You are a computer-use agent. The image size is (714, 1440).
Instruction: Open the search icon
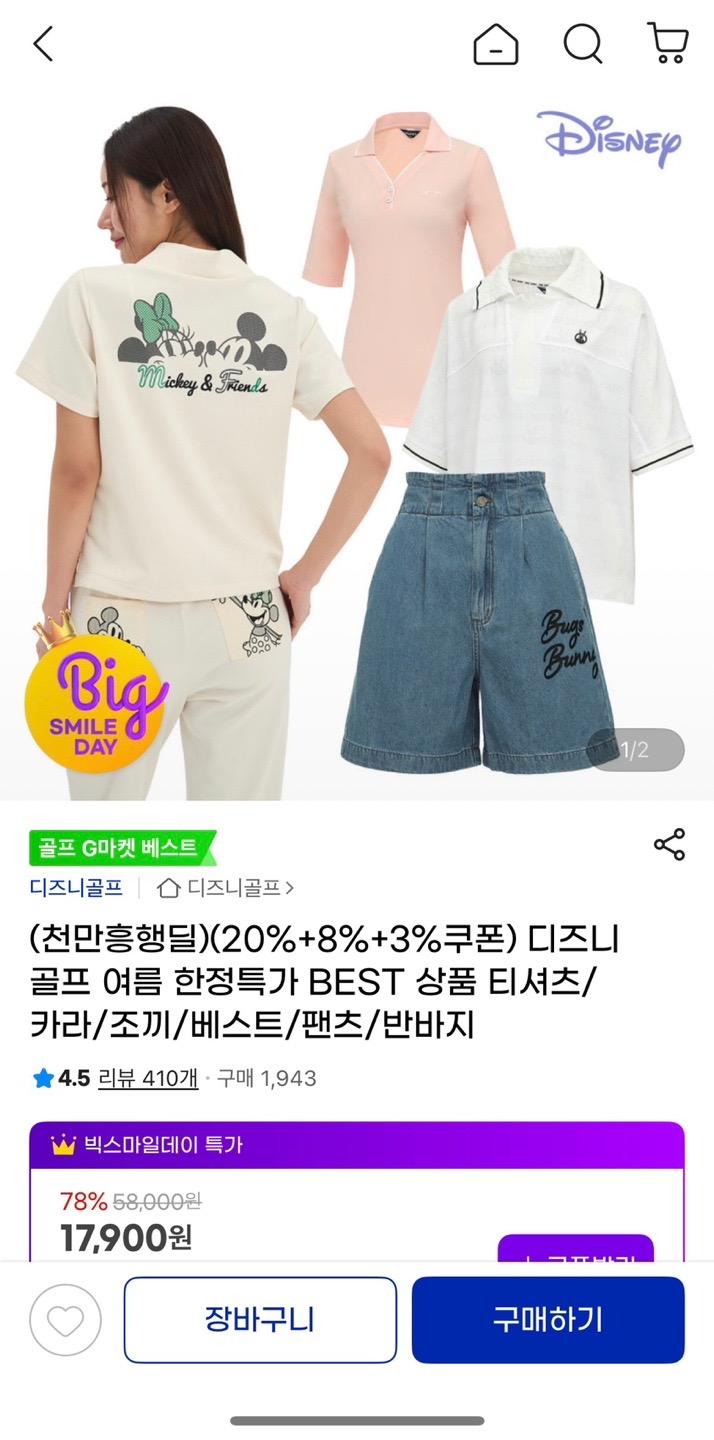tap(582, 44)
